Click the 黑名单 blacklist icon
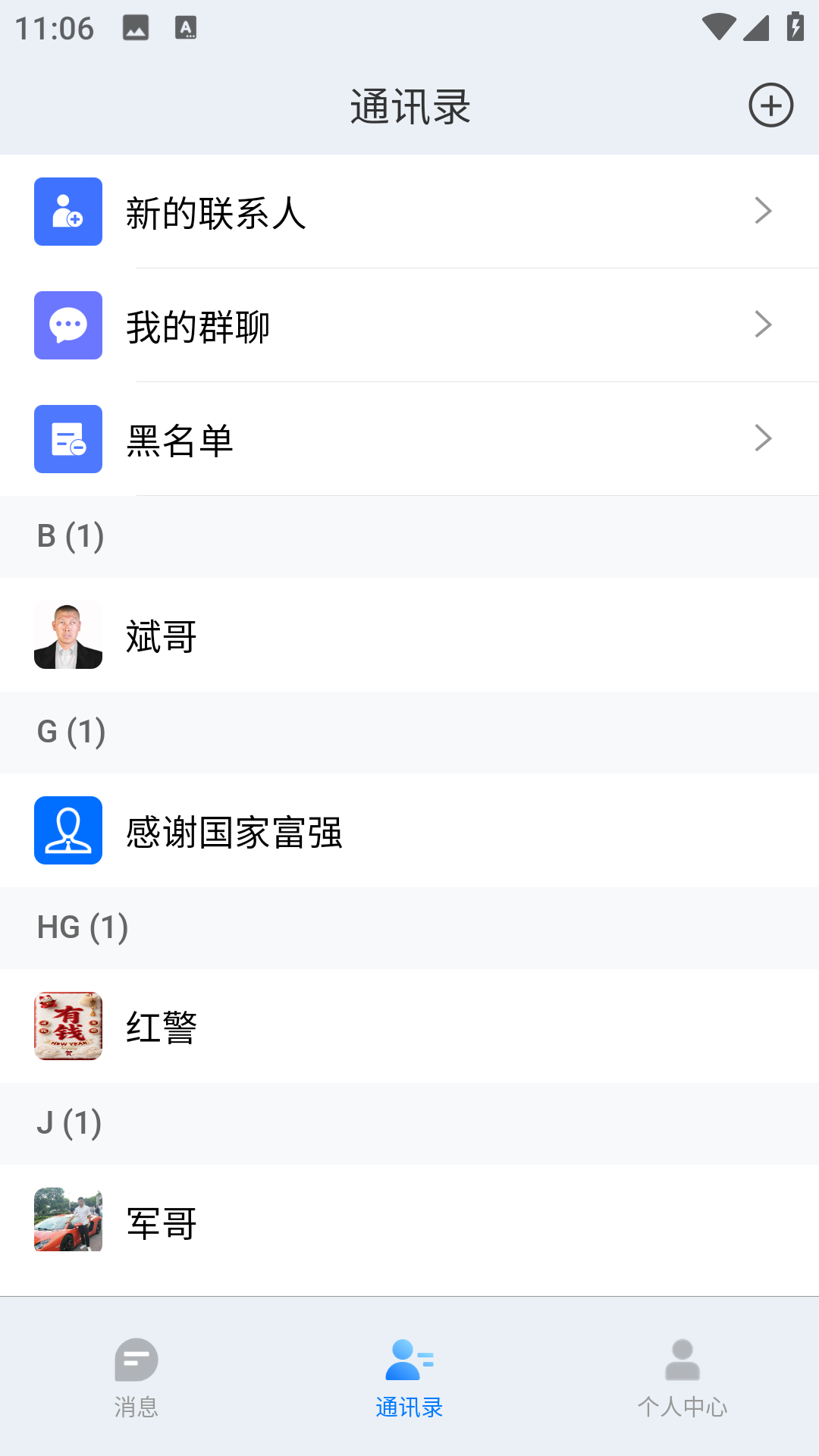 pyautogui.click(x=67, y=438)
